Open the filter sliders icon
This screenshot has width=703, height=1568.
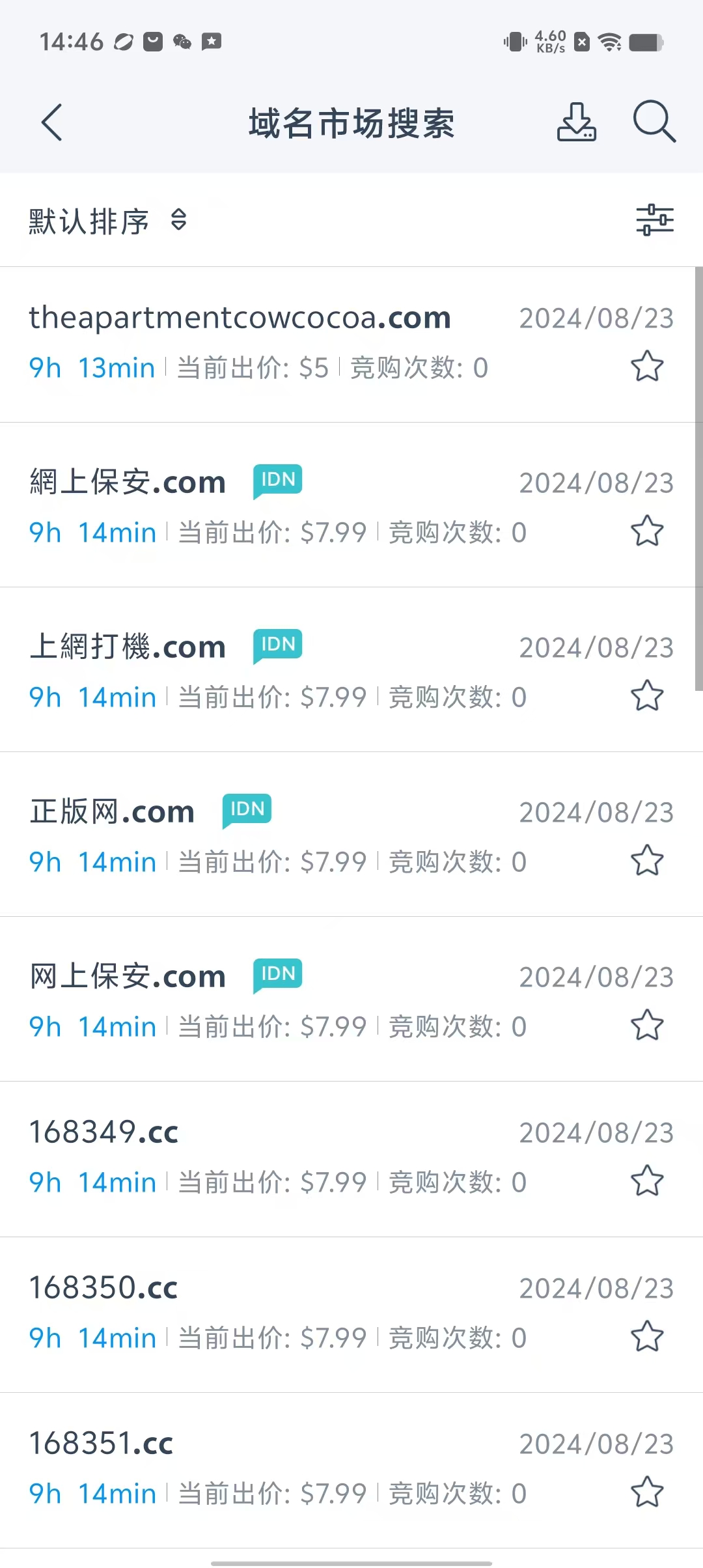[654, 220]
